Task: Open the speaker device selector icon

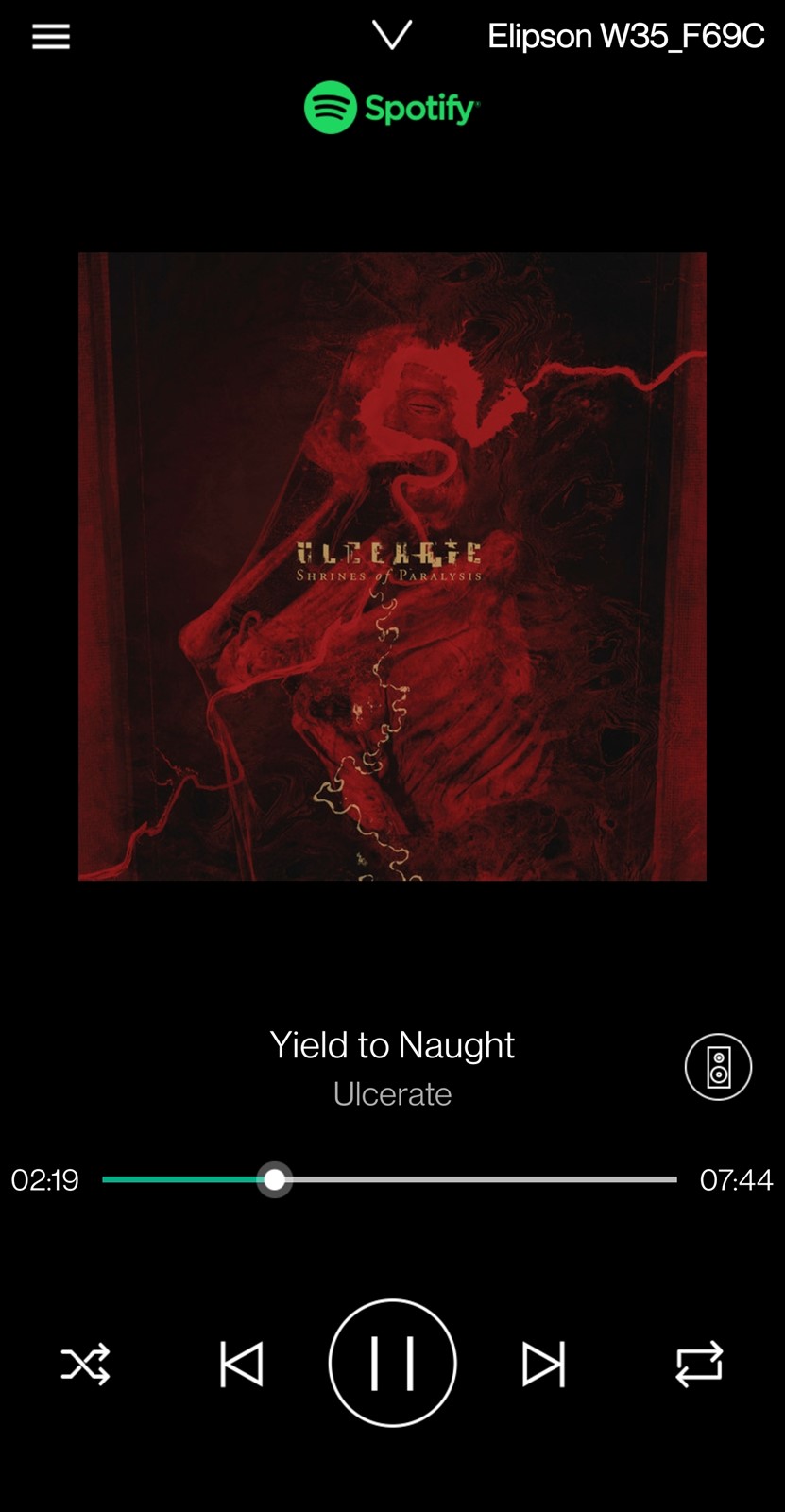Action: (x=718, y=1067)
